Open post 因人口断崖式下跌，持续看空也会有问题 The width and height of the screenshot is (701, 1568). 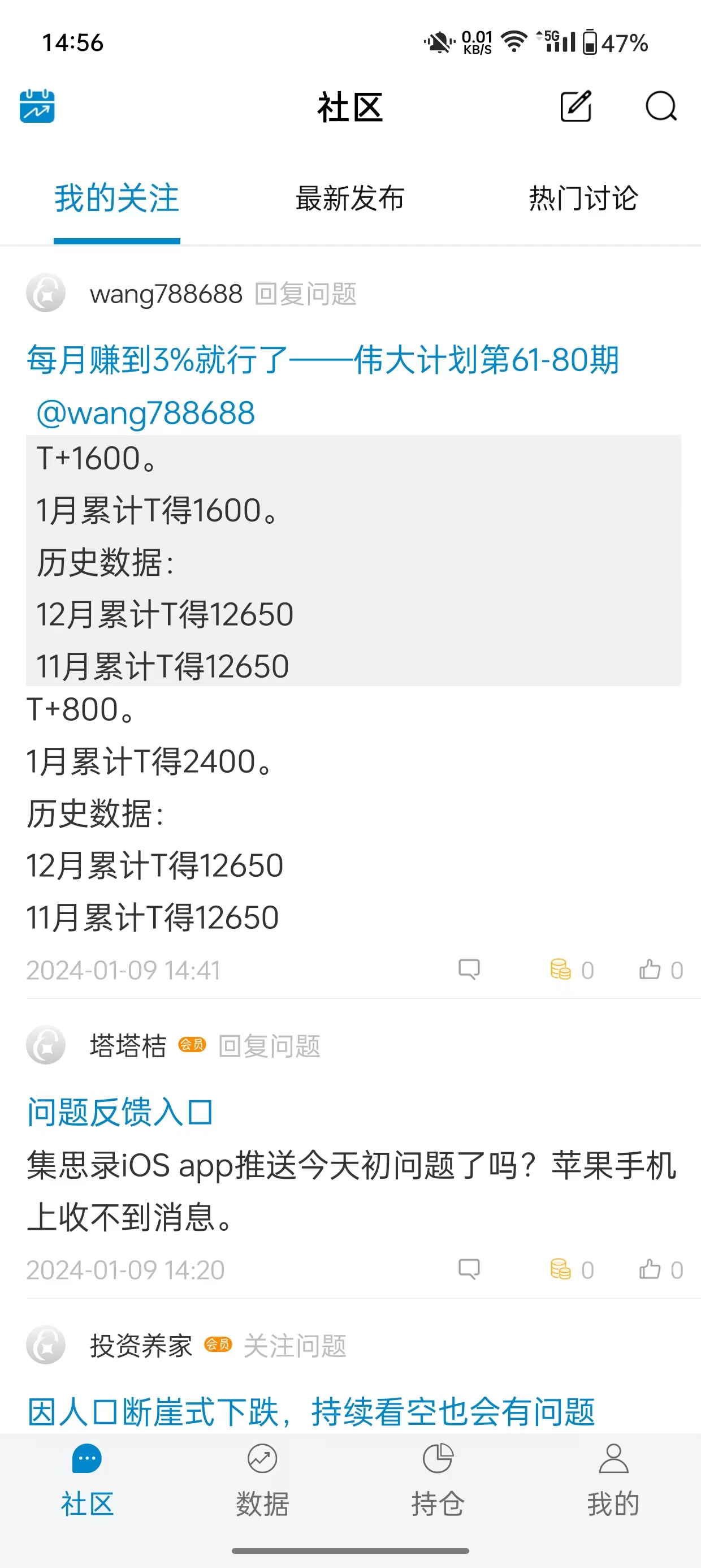pos(311,1411)
